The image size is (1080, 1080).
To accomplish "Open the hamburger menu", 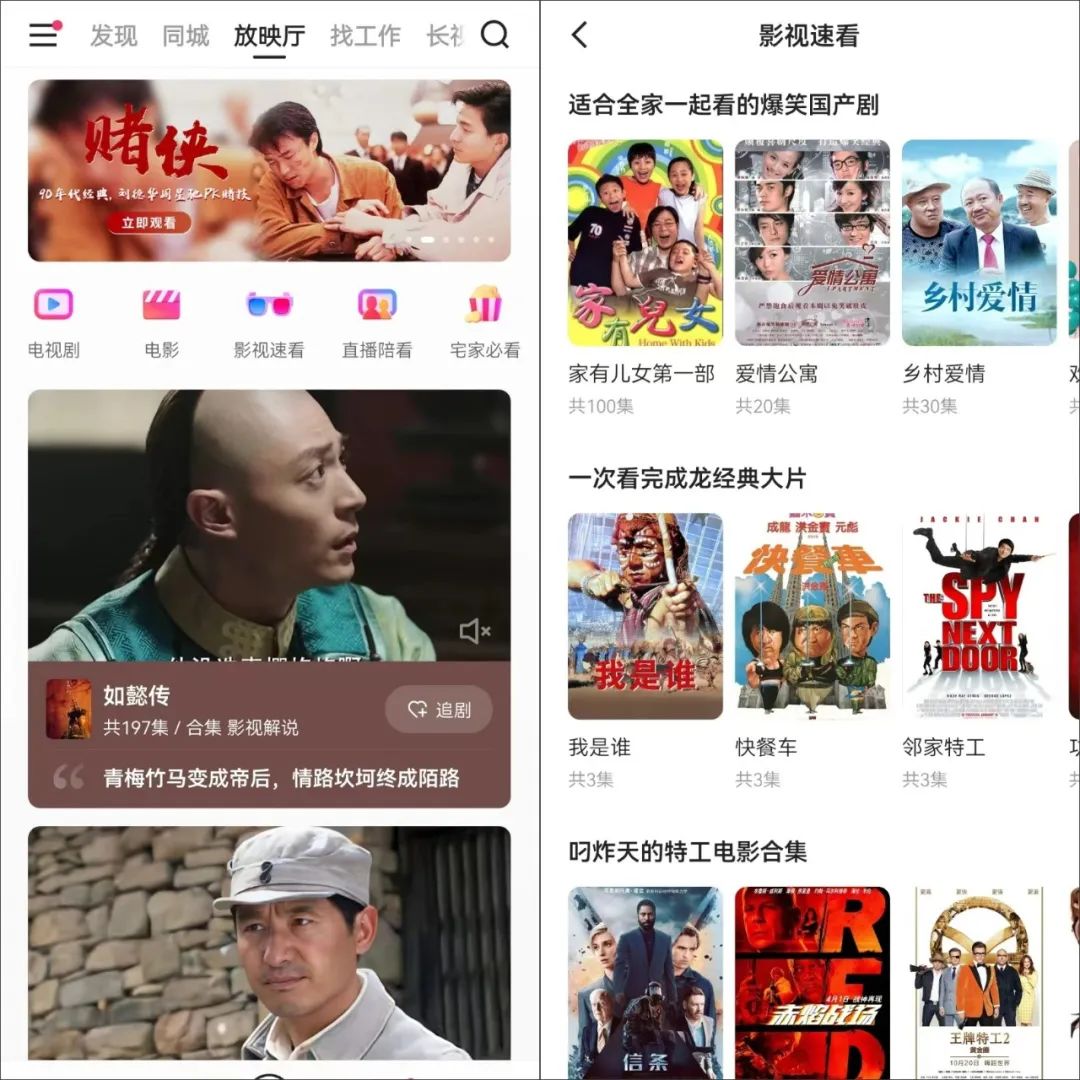I will (42, 35).
